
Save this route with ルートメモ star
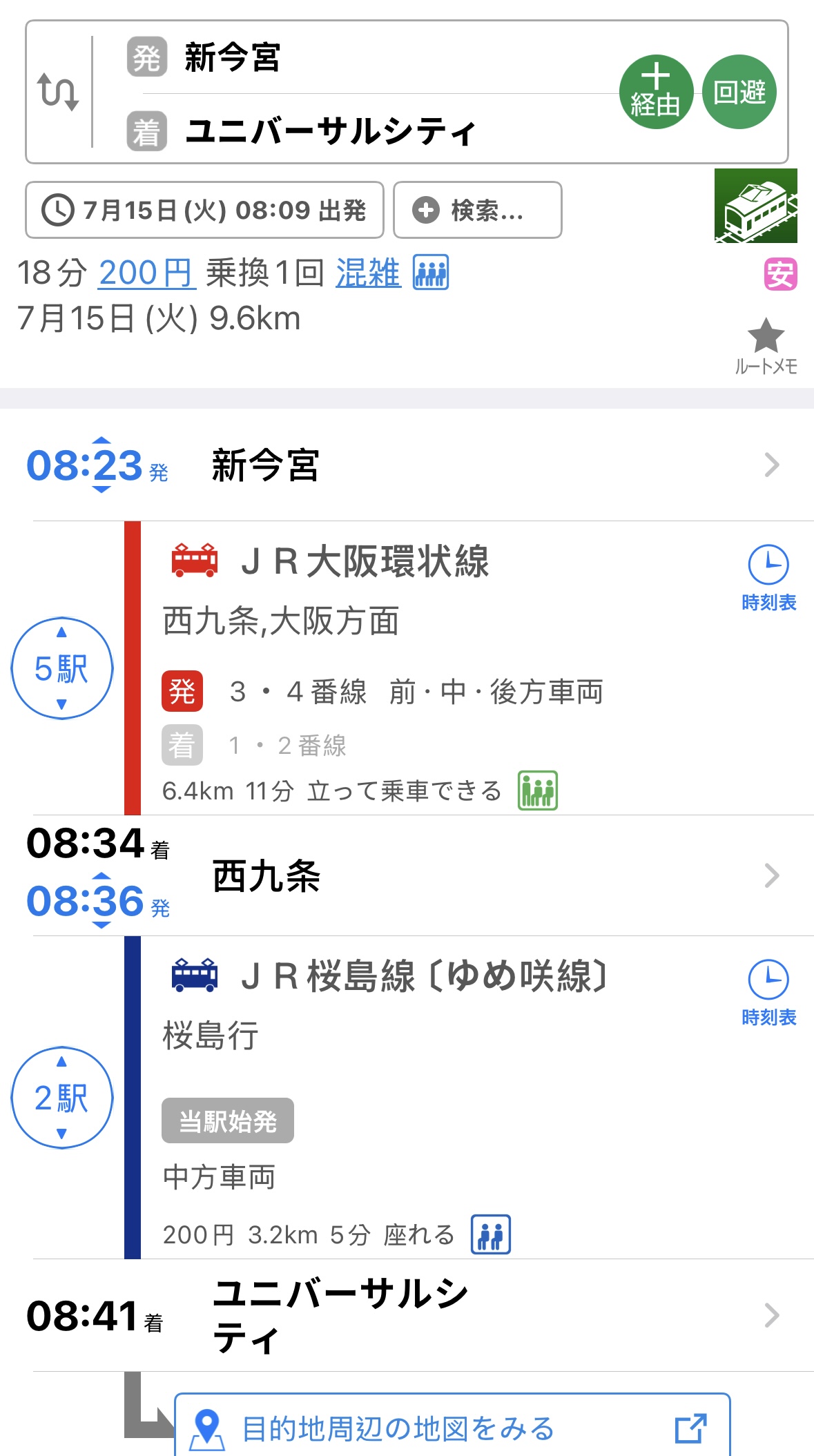(x=766, y=346)
